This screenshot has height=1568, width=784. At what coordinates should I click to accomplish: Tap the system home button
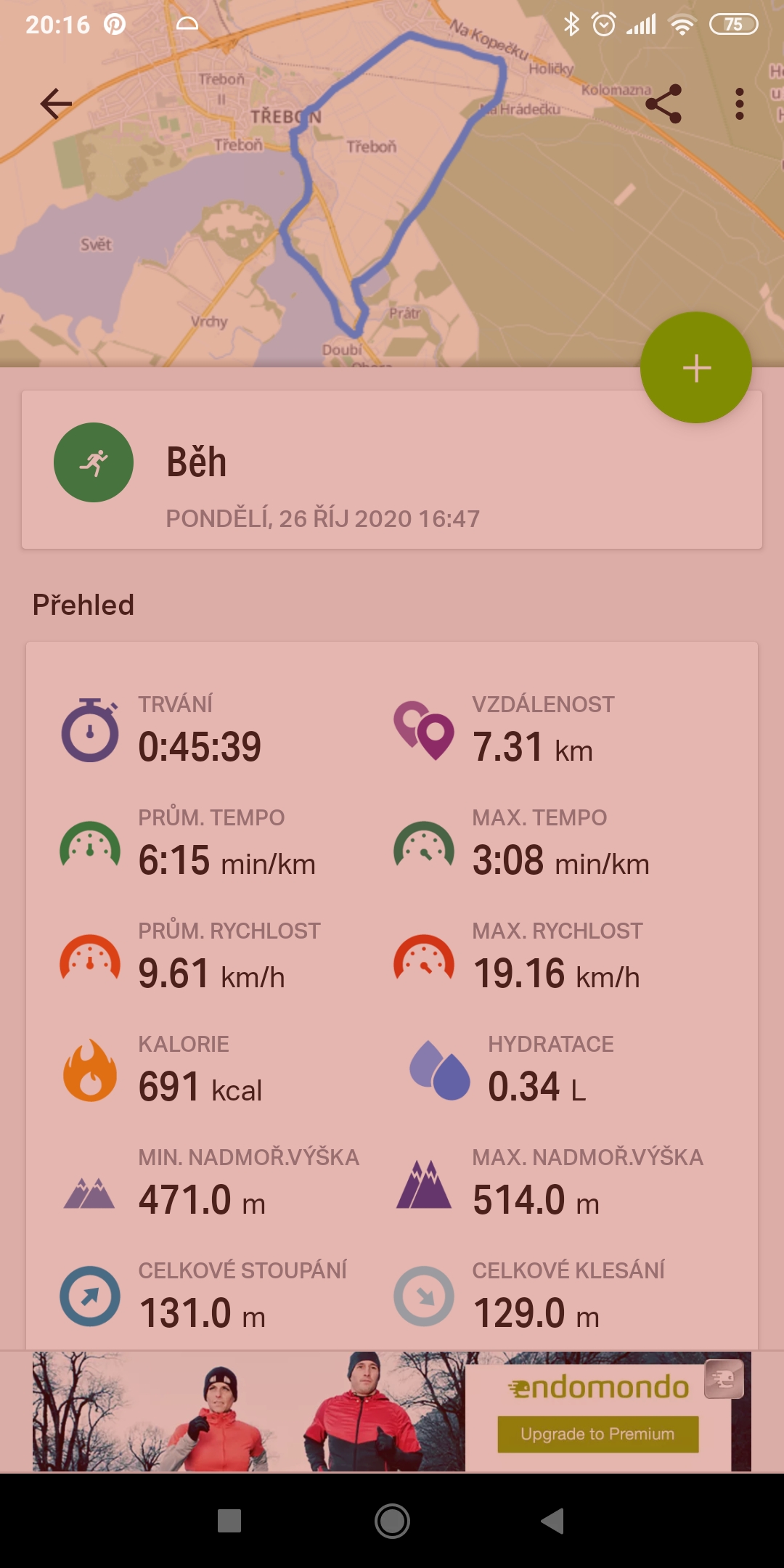(392, 1521)
